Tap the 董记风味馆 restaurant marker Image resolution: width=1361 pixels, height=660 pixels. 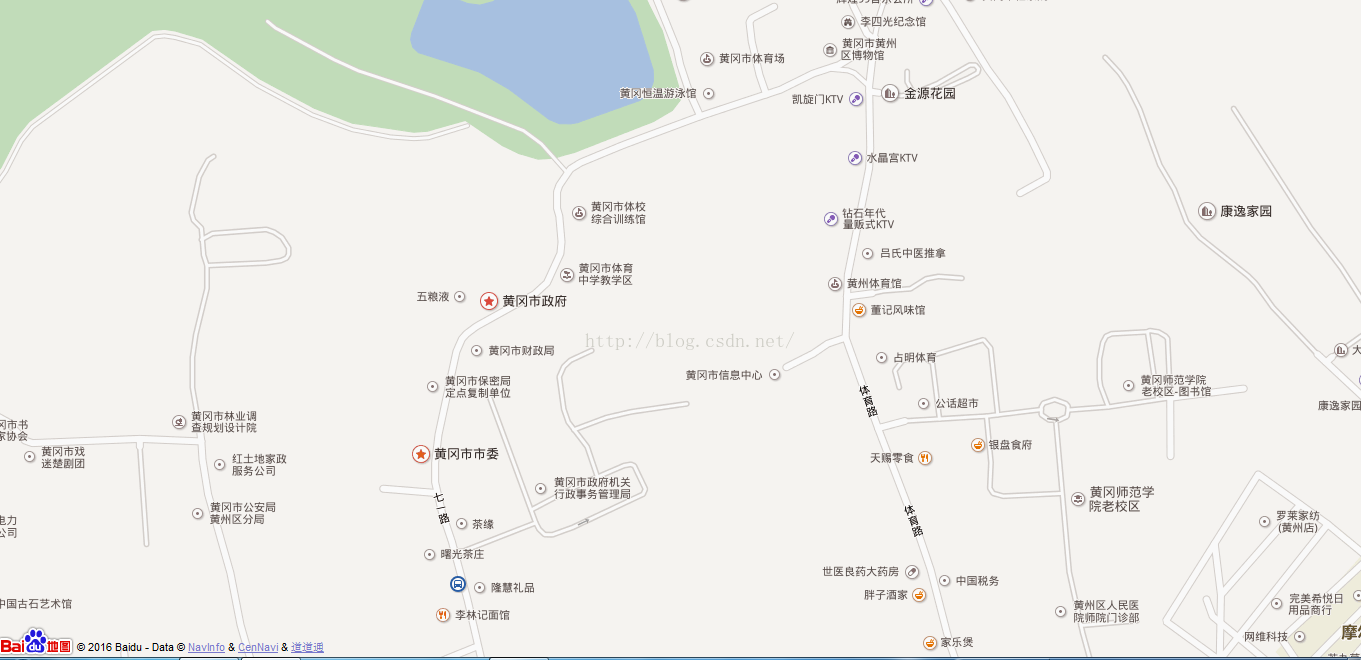click(x=858, y=310)
